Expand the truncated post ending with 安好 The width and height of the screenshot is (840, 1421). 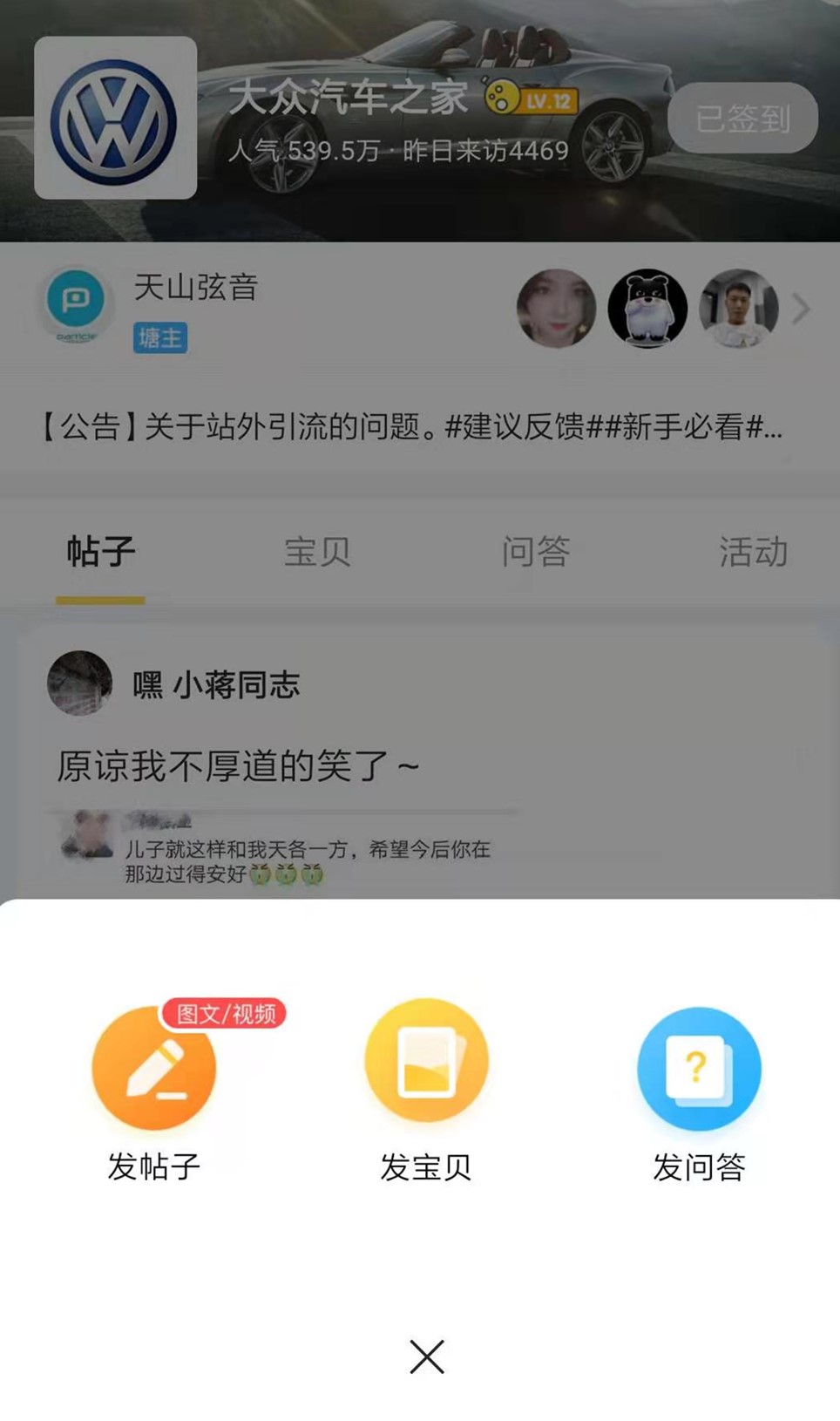[305, 859]
